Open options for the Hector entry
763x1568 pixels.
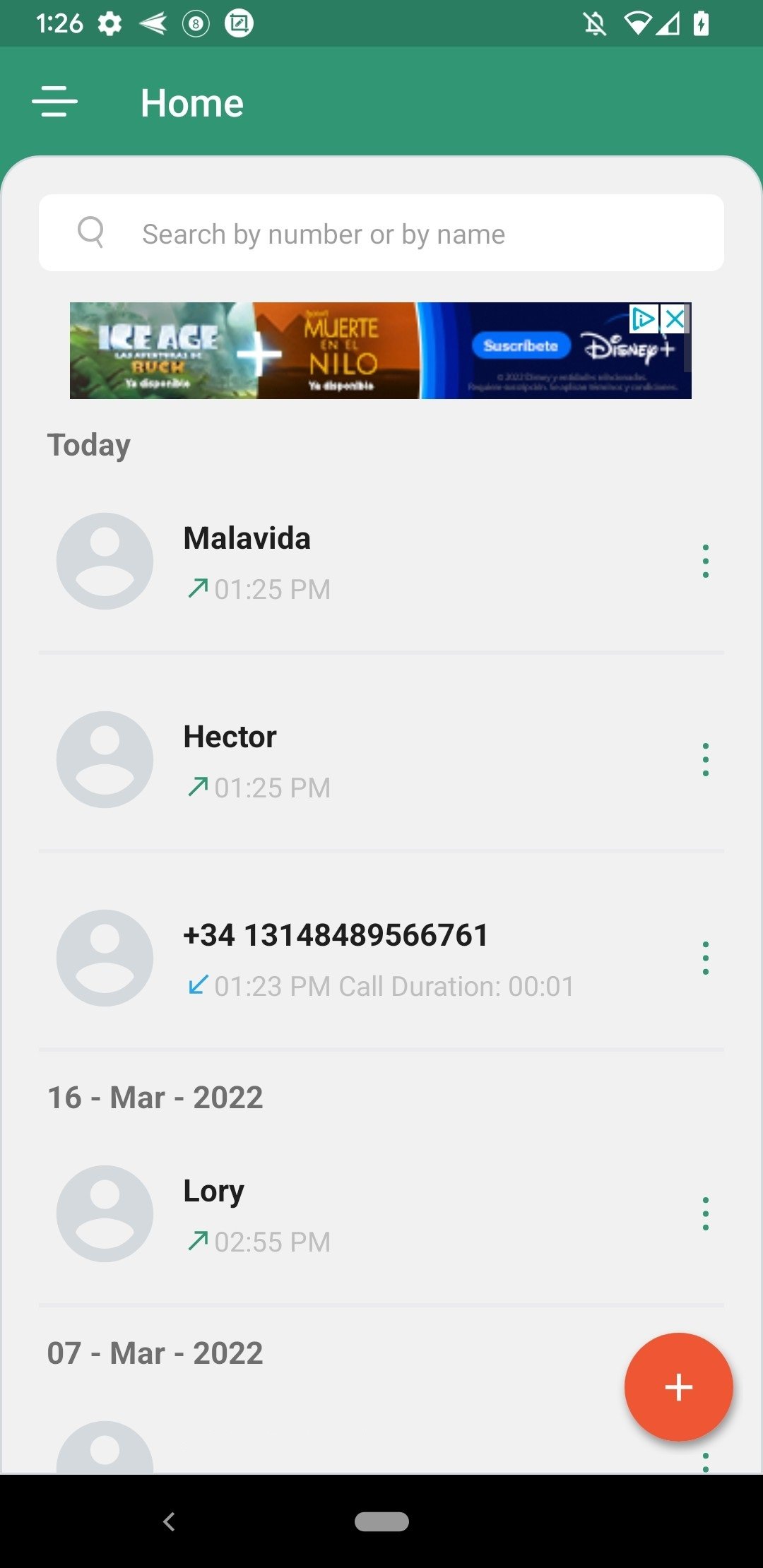coord(705,760)
